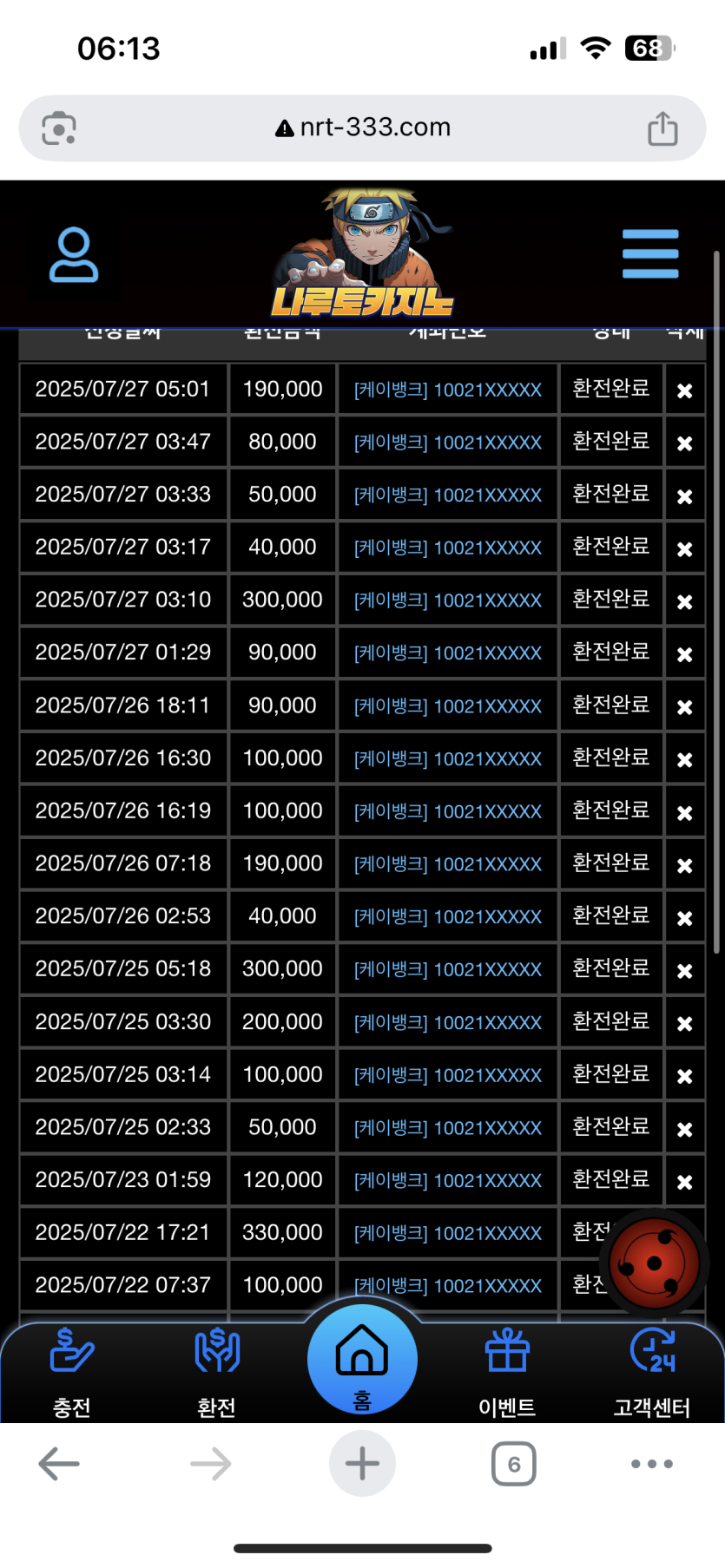The image size is (725, 1568).
Task: View the six open browser tabs
Action: 514,1464
